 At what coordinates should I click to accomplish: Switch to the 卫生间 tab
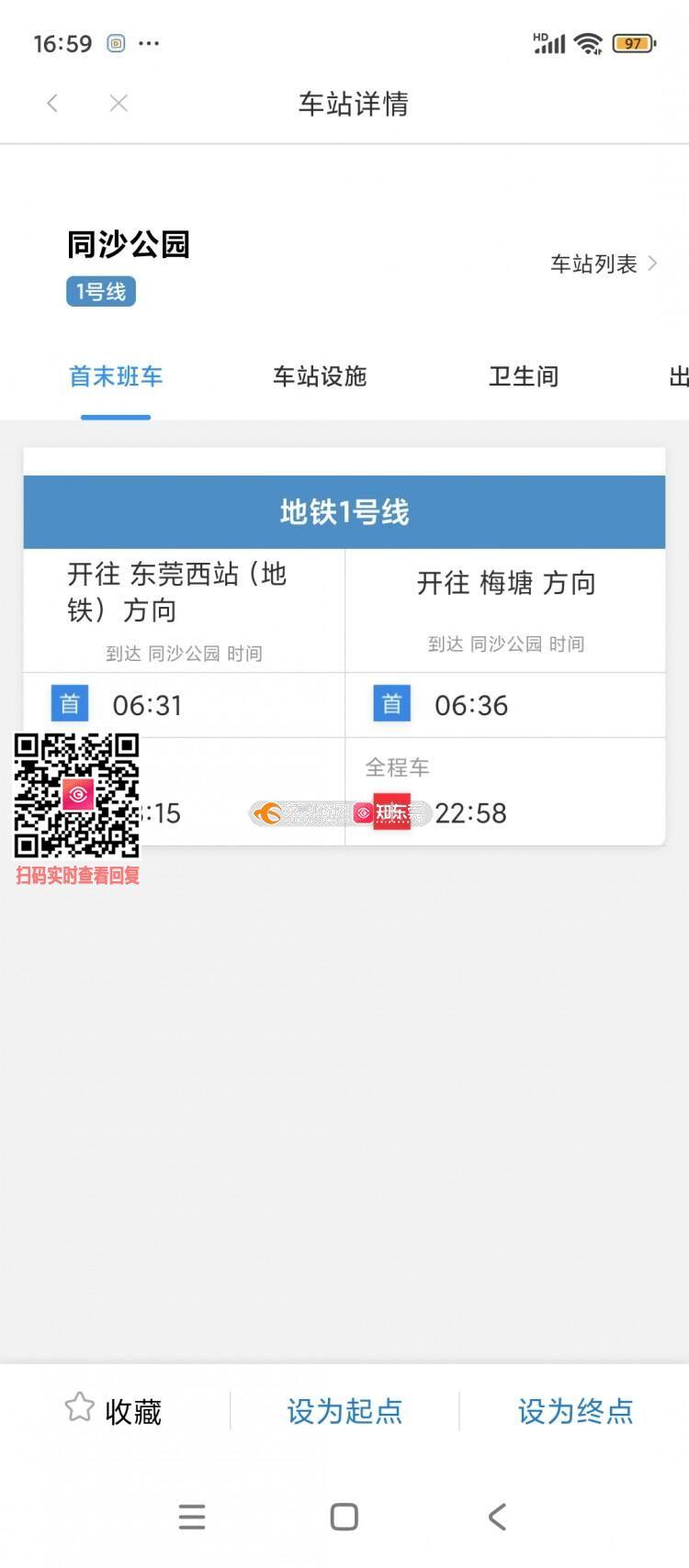(x=524, y=376)
